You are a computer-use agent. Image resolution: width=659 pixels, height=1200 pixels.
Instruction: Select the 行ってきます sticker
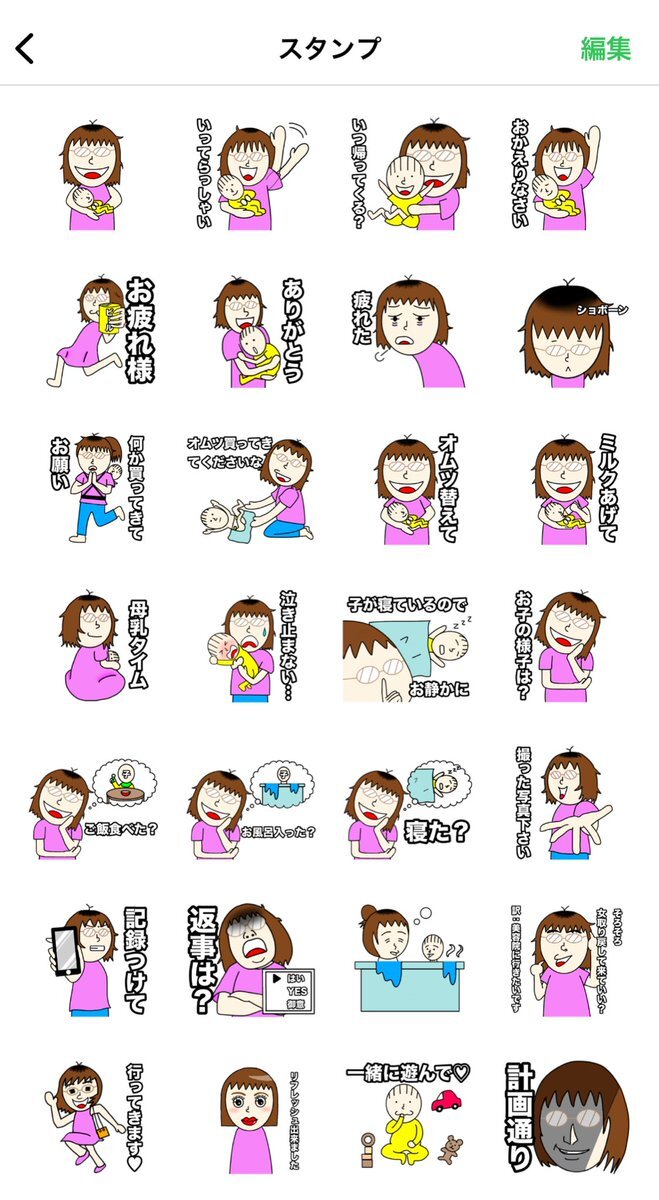tap(93, 1117)
